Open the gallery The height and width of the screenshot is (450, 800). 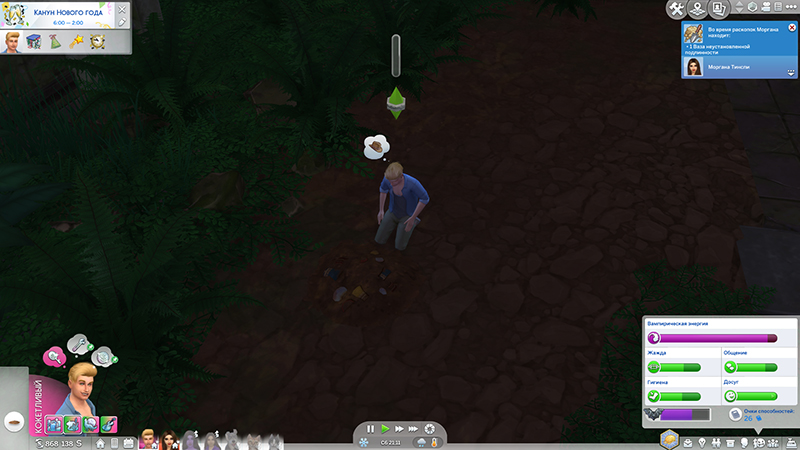tap(721, 9)
